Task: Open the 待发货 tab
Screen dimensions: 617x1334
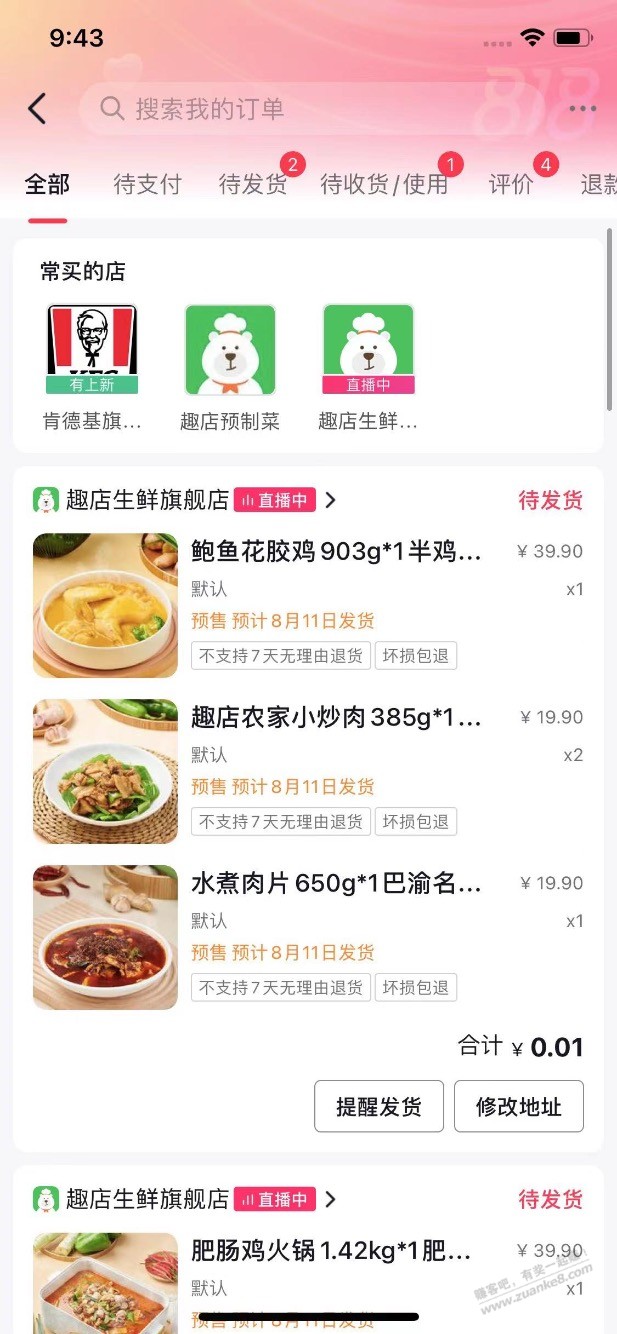Action: pos(252,185)
